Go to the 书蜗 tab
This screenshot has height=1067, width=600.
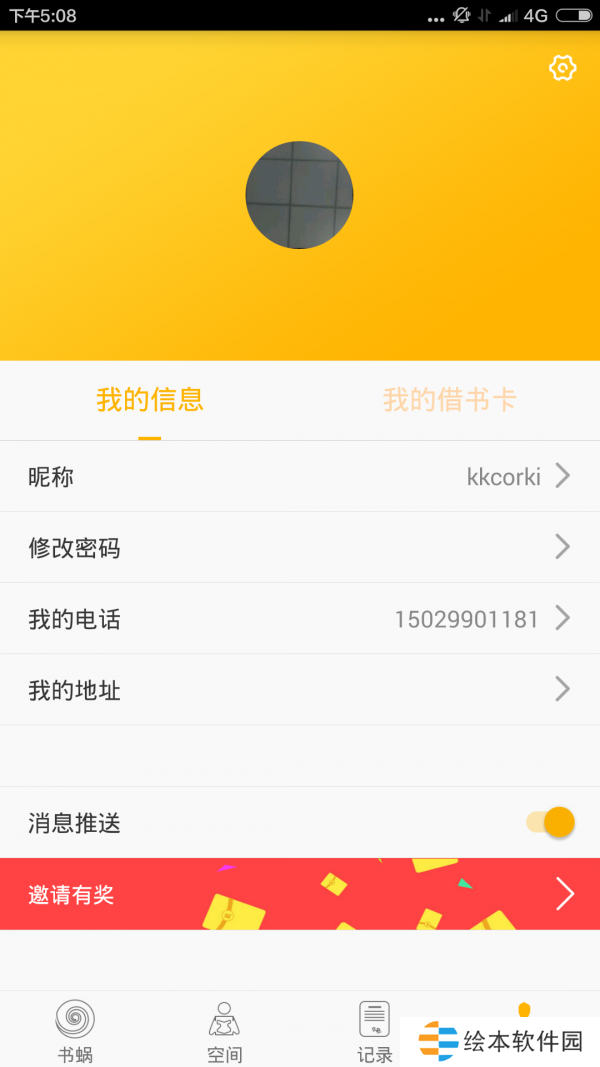point(75,1030)
